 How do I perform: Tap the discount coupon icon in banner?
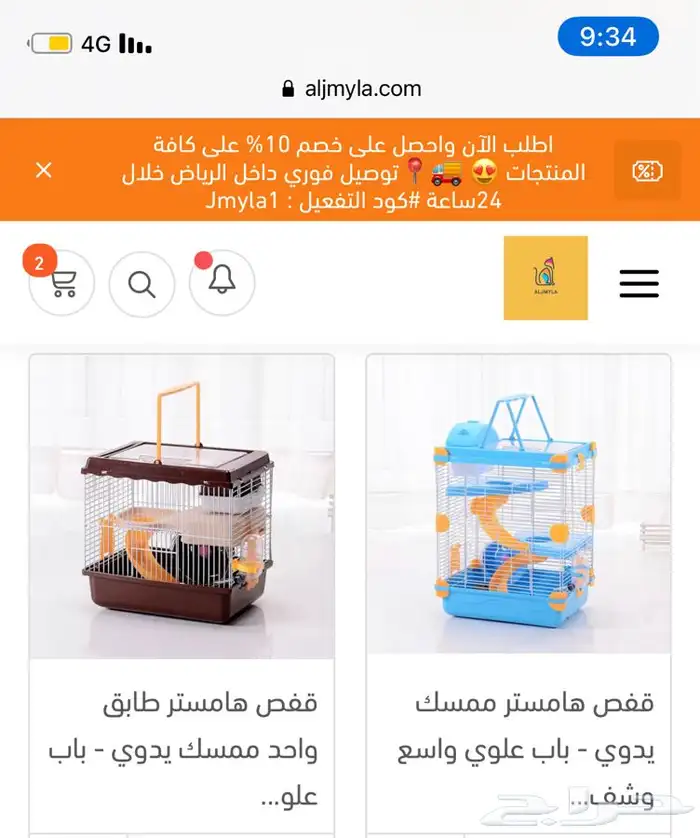tap(647, 171)
